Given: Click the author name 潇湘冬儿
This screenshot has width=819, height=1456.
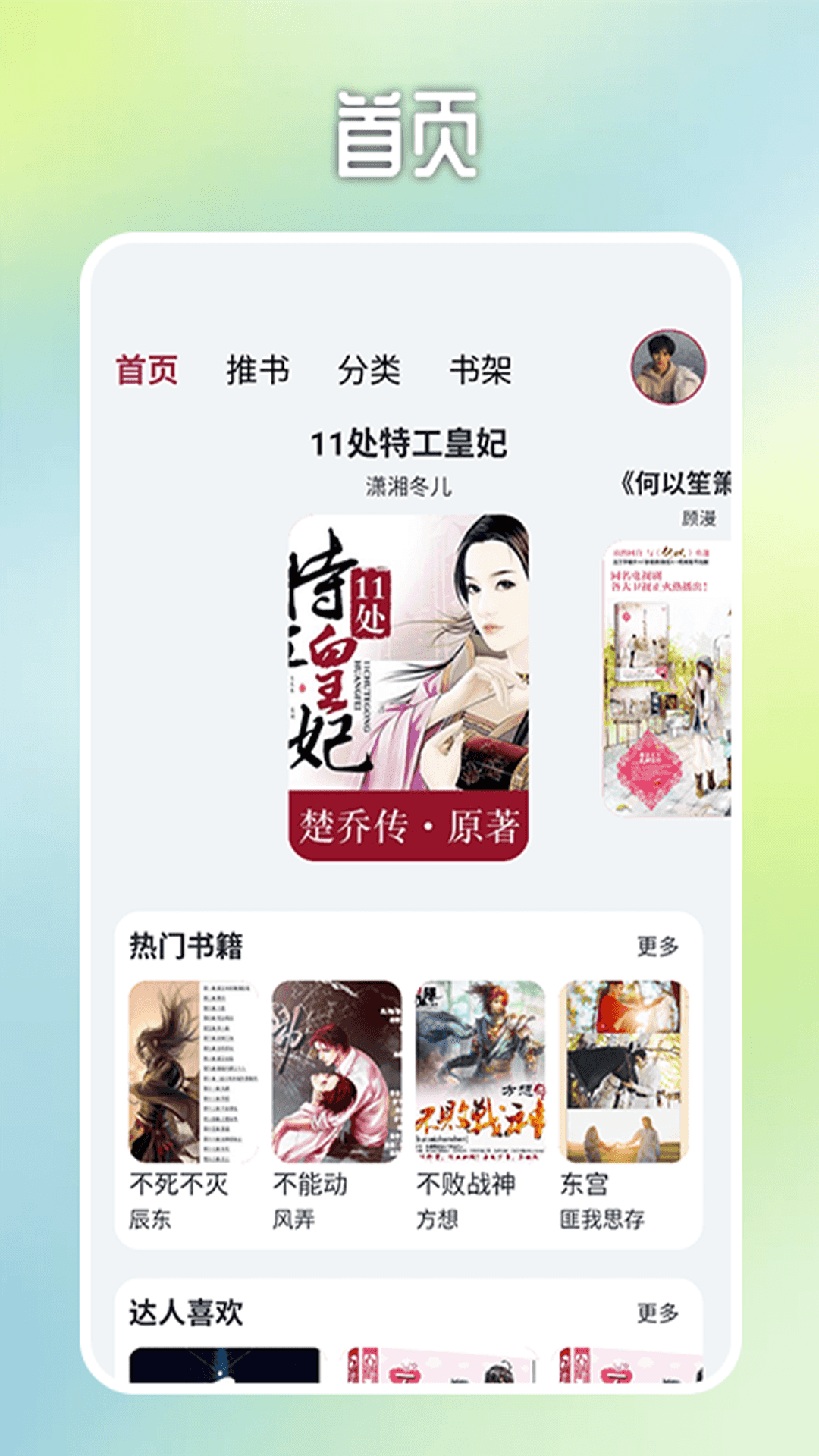Looking at the screenshot, I should tap(409, 483).
